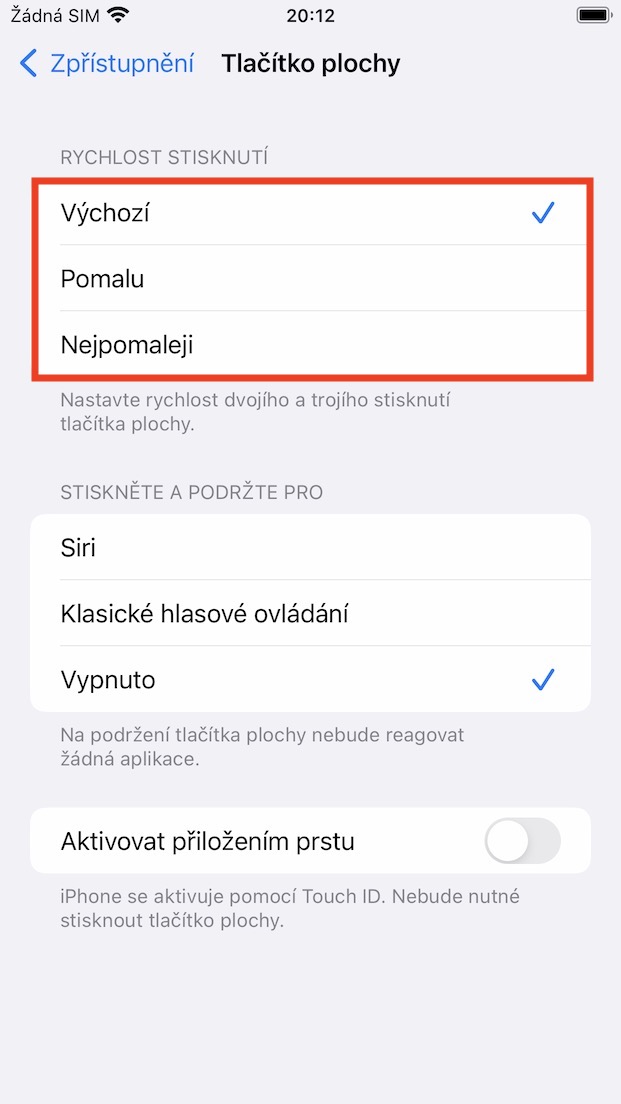The image size is (621, 1104).
Task: Select Siri for press and hold
Action: pyautogui.click(x=310, y=547)
